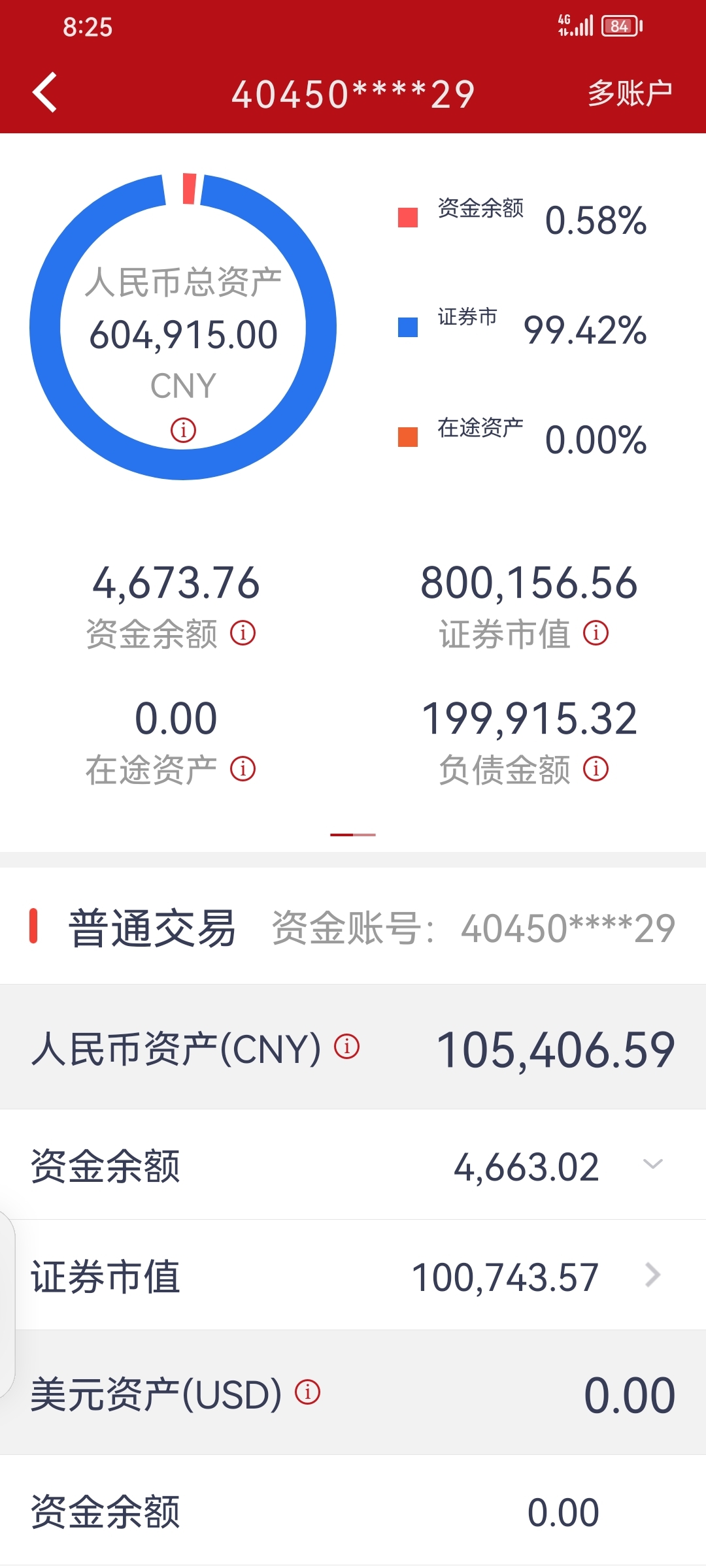Select account number 40450****29 in the header
The image size is (706, 1568).
point(353,94)
